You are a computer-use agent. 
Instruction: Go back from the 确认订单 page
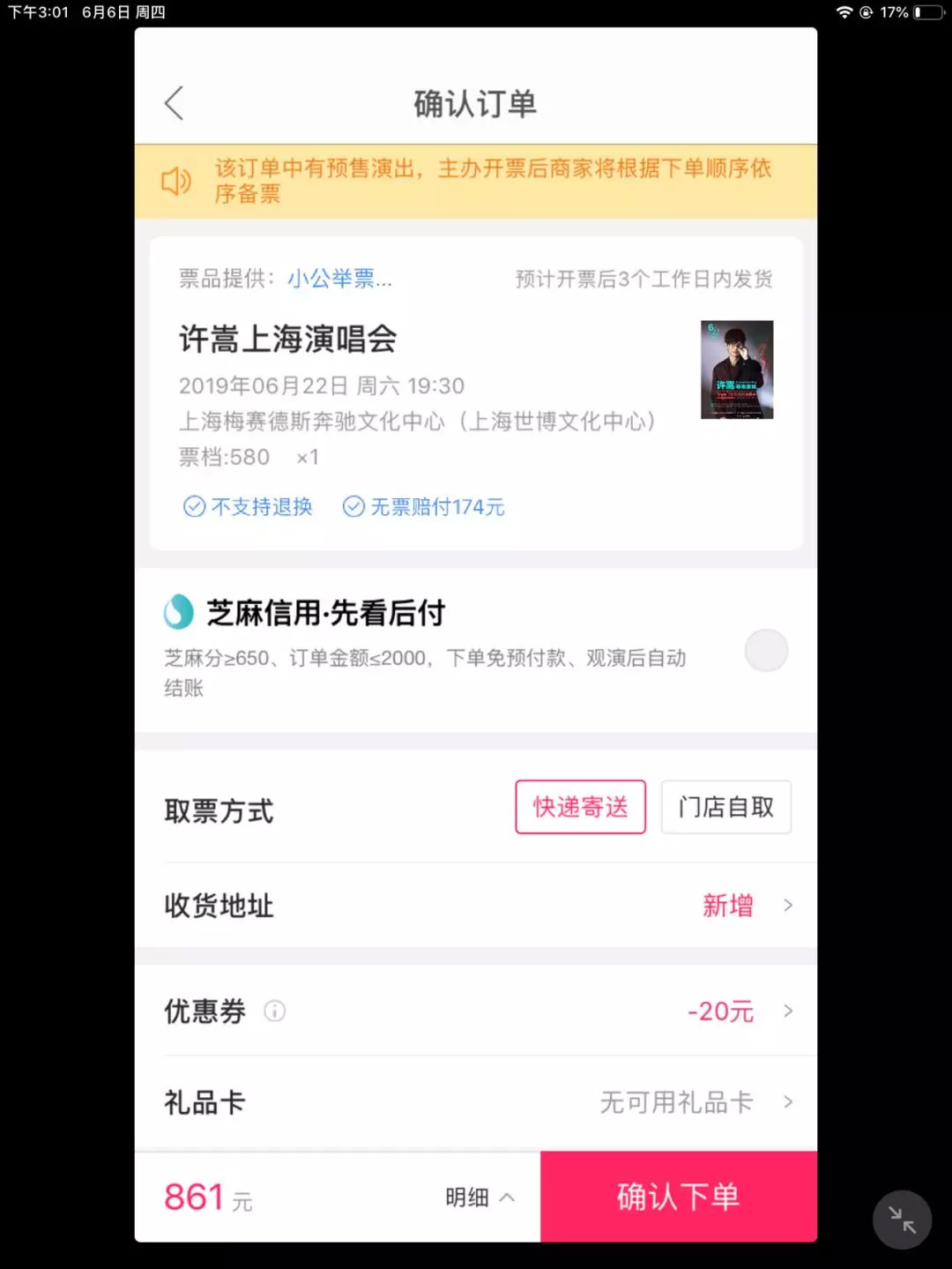[175, 103]
